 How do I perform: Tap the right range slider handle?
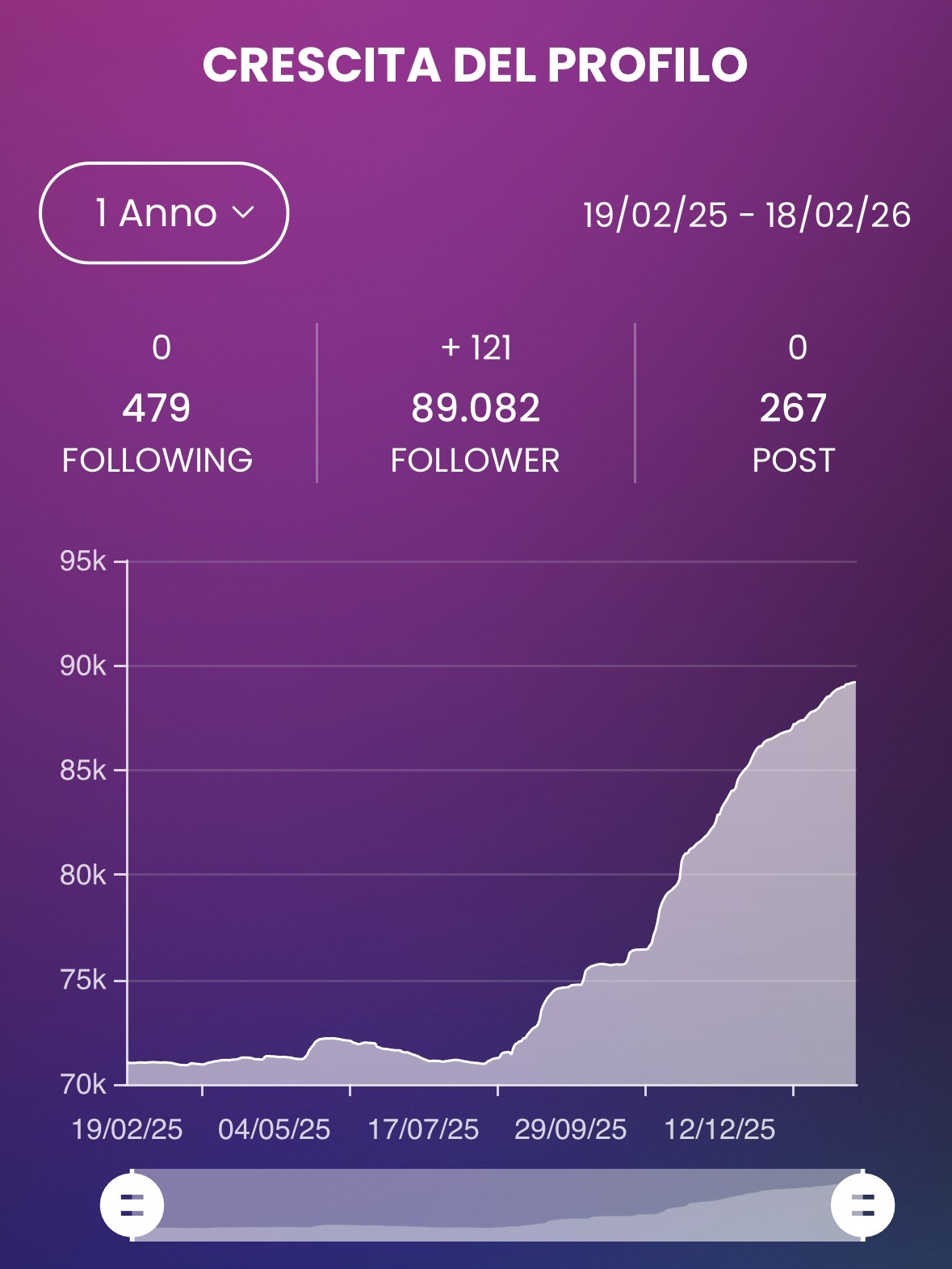click(x=862, y=1205)
